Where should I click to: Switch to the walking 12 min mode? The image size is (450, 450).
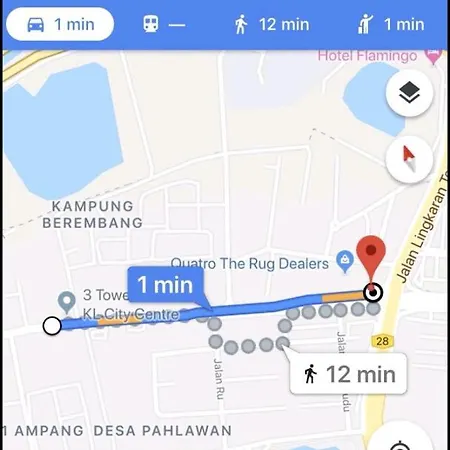(x=271, y=24)
